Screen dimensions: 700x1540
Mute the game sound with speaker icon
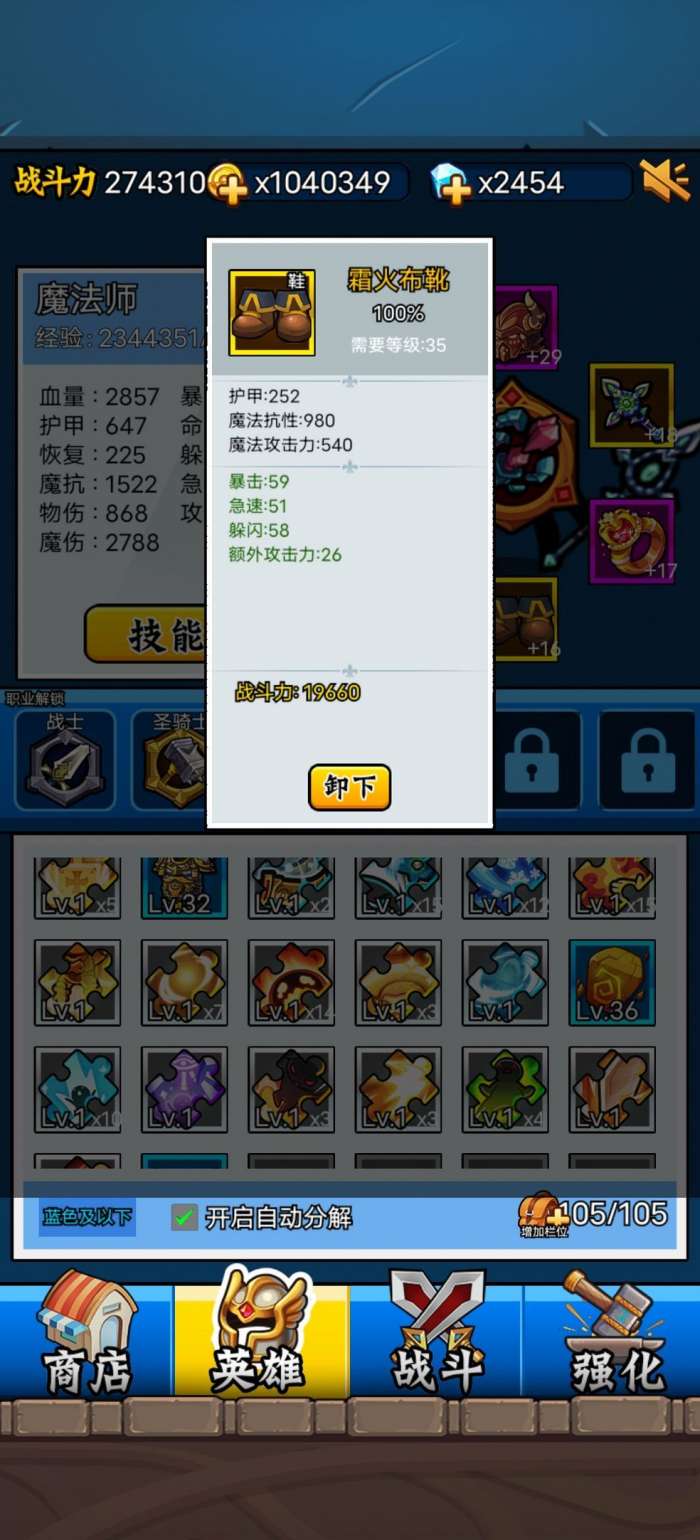point(665,181)
